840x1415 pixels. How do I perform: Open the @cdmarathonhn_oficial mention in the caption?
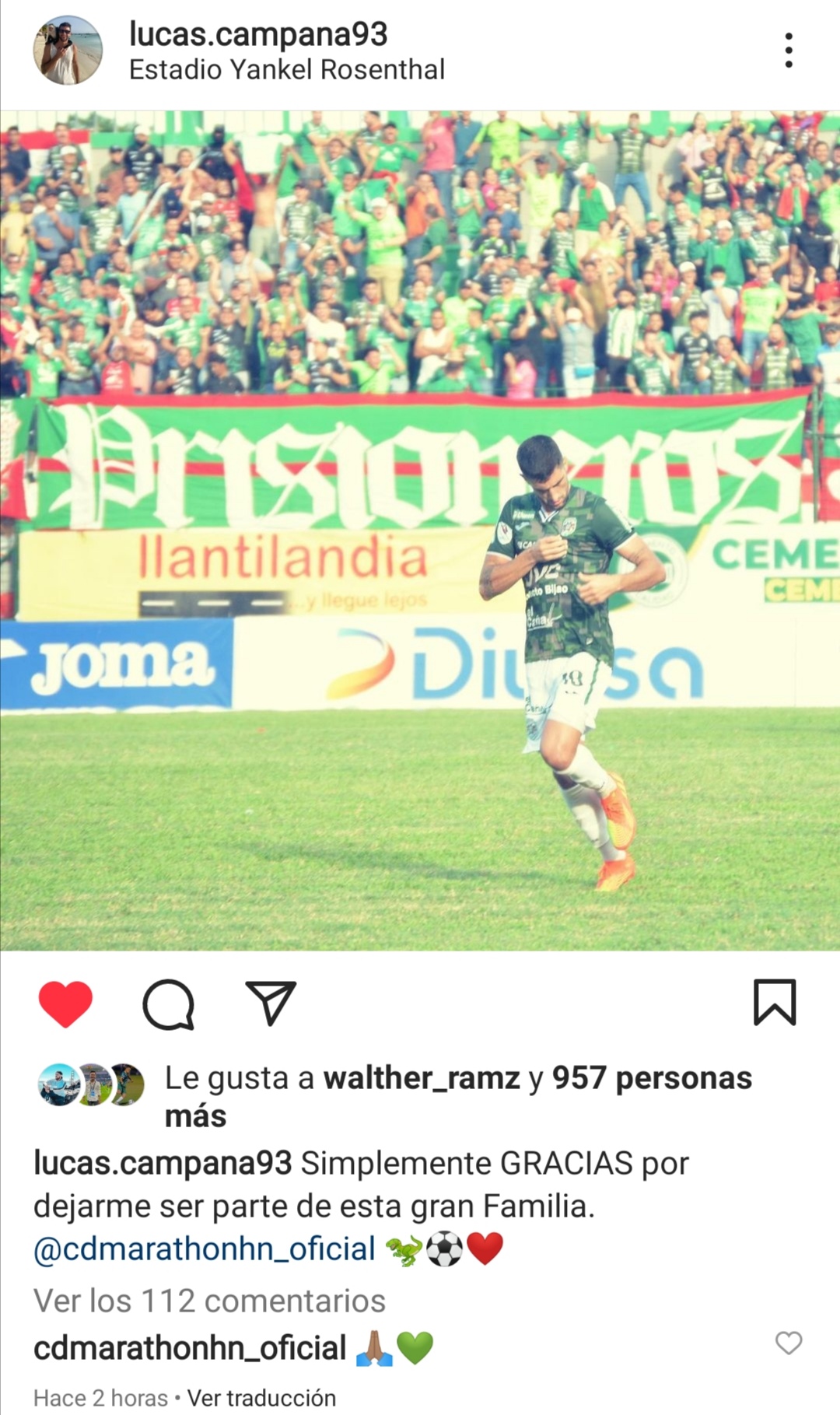205,1249
